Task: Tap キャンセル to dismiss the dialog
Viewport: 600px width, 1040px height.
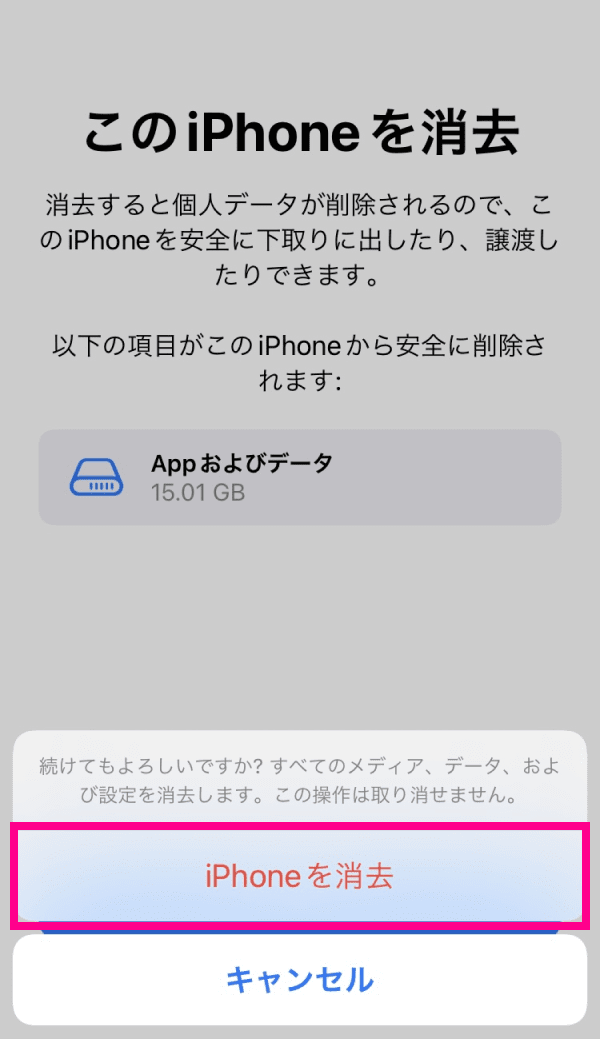Action: coord(299,979)
